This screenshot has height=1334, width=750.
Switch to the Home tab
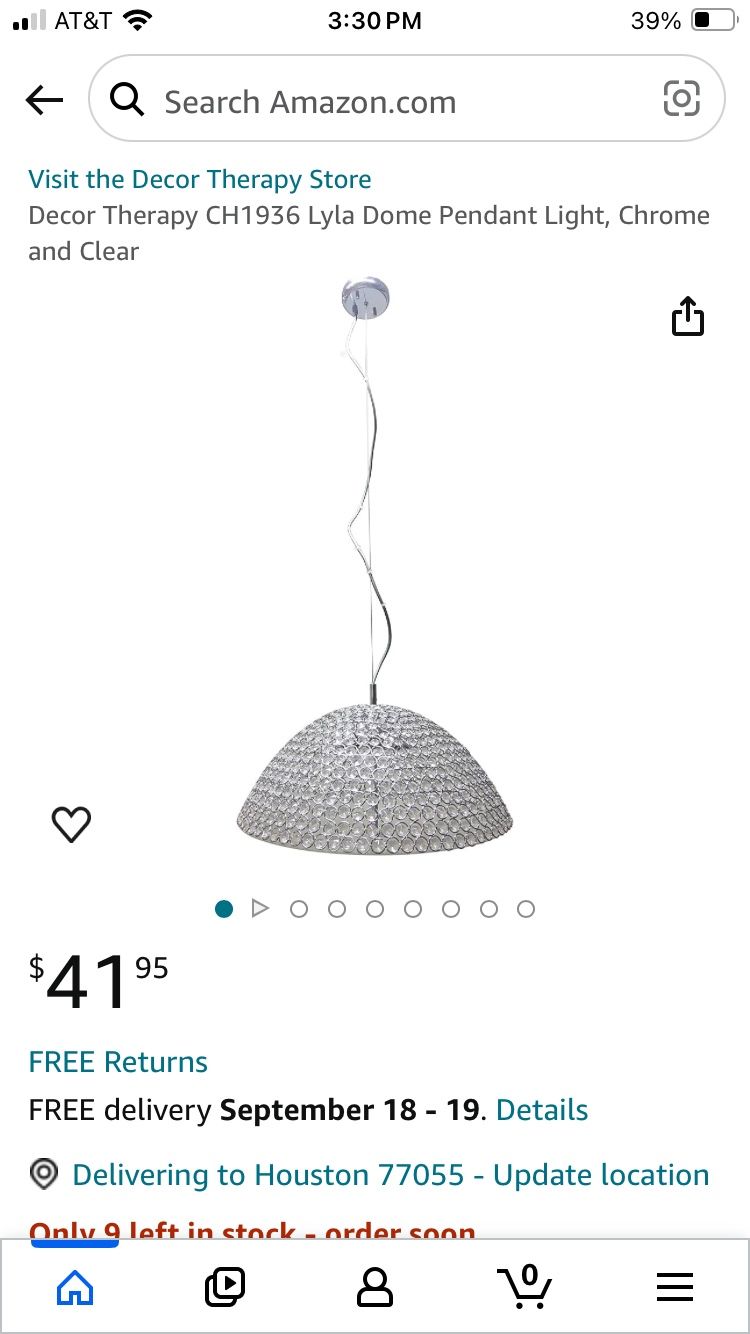(75, 1287)
